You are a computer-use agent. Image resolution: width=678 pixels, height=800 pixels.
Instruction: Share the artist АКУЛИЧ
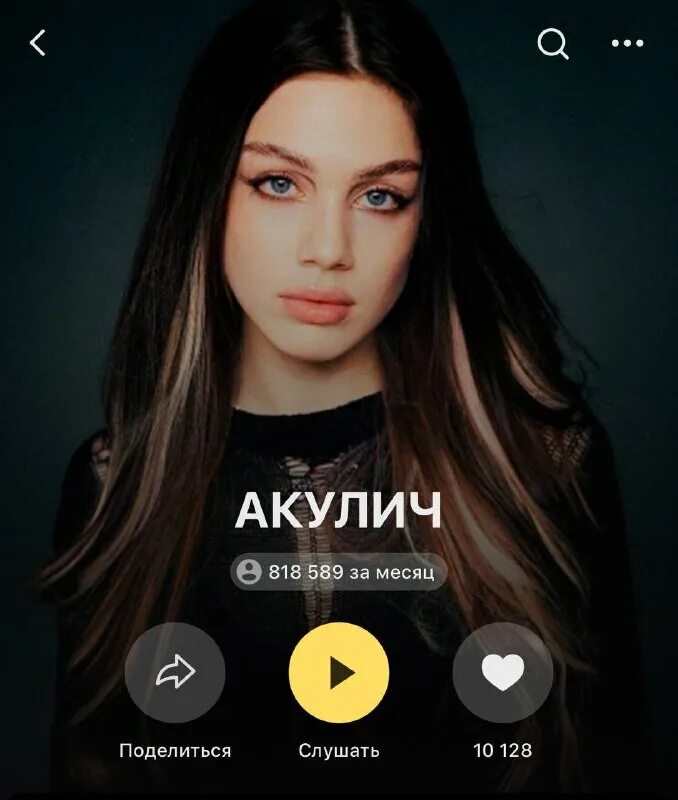coord(175,673)
